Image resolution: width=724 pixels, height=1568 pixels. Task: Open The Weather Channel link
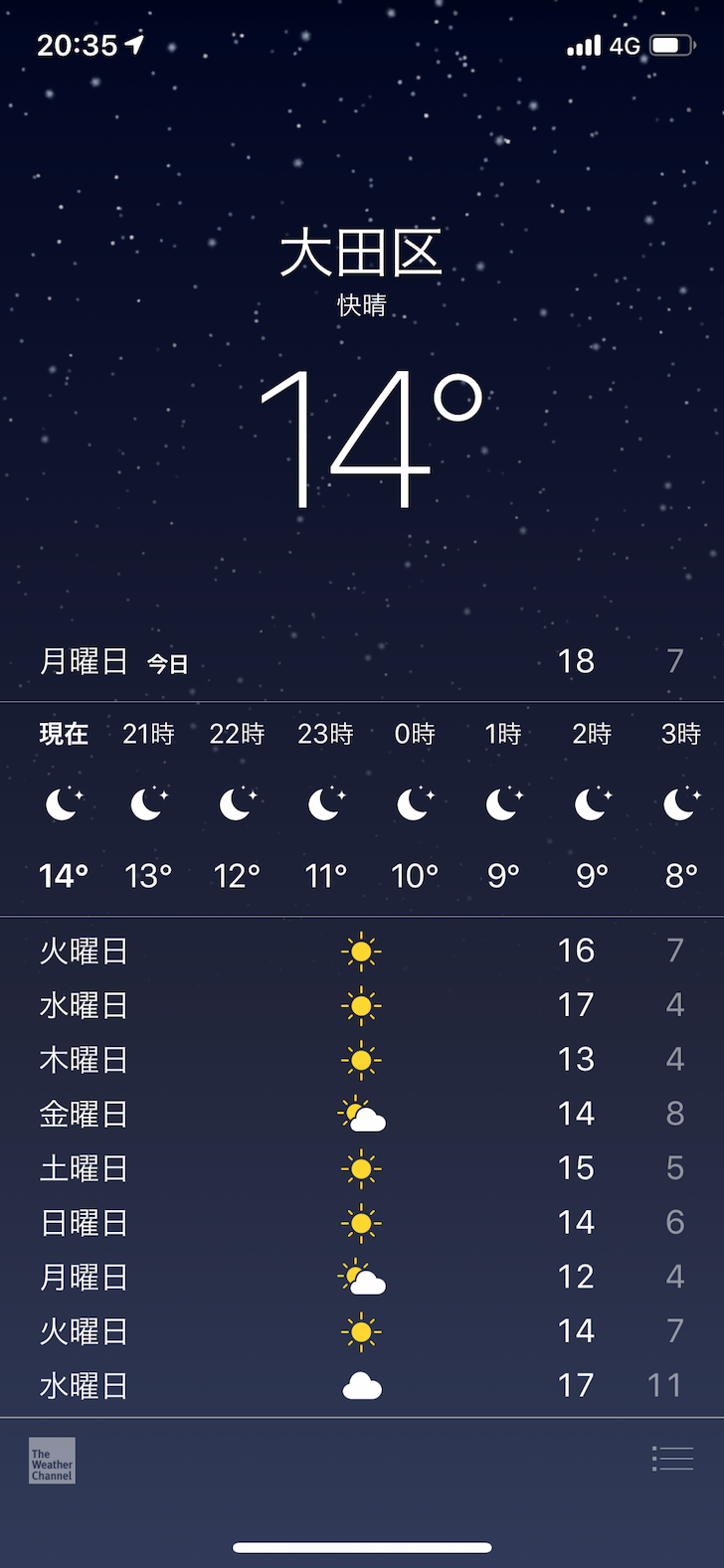52,1461
